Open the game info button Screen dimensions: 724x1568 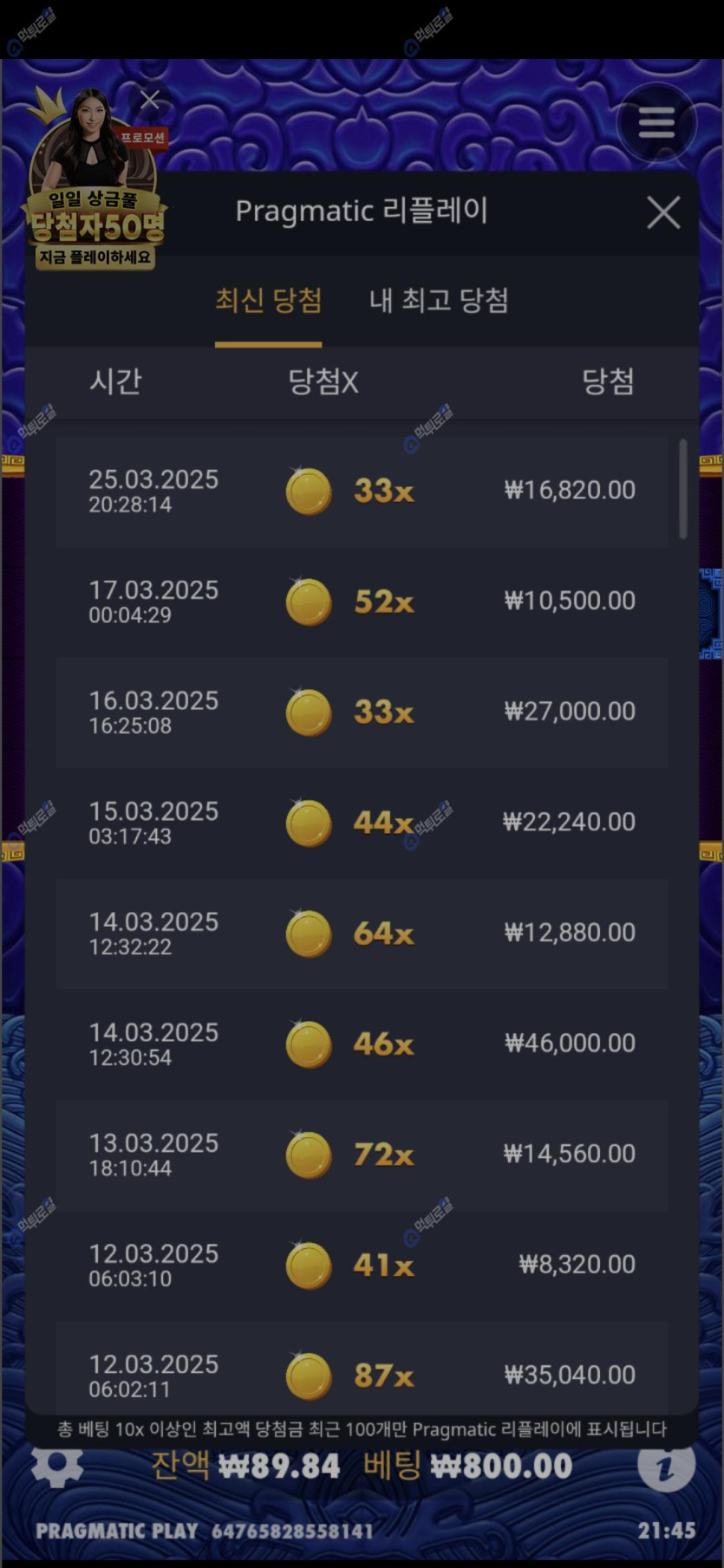tap(665, 1467)
